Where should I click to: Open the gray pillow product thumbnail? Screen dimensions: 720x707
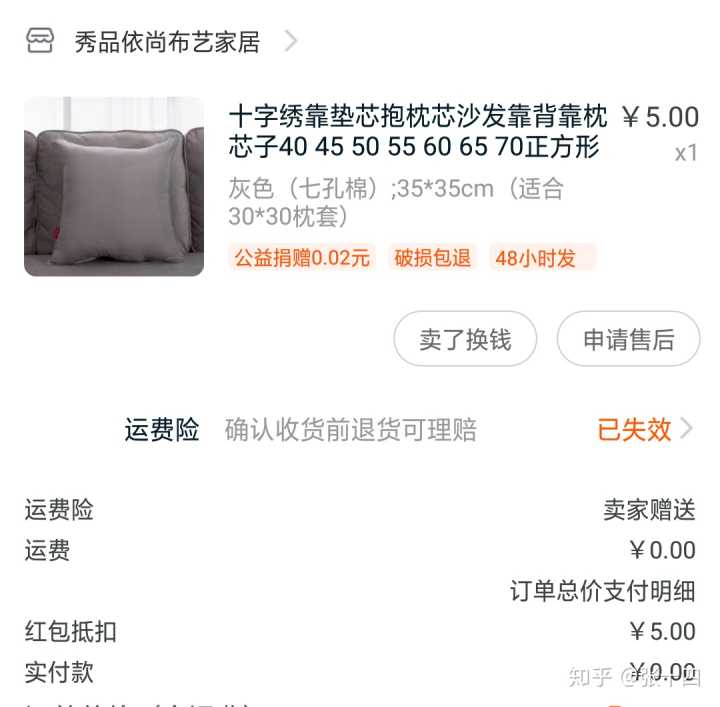[x=113, y=186]
